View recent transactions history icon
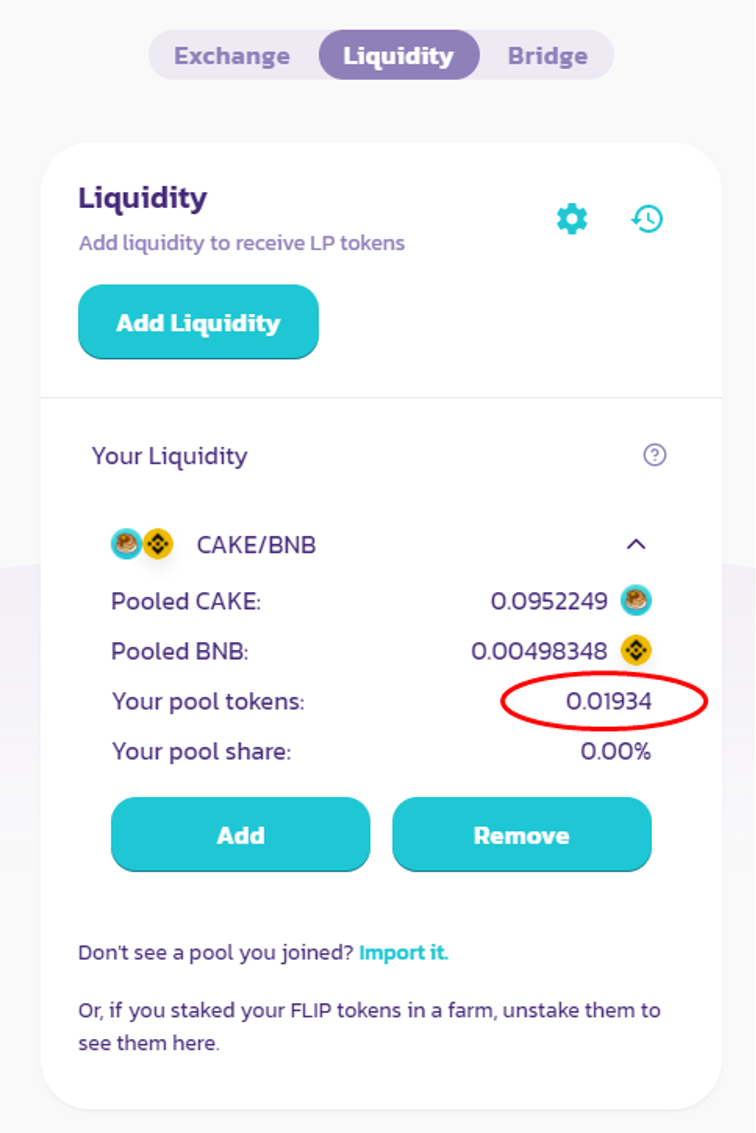Image resolution: width=756 pixels, height=1133 pixels. pos(647,219)
